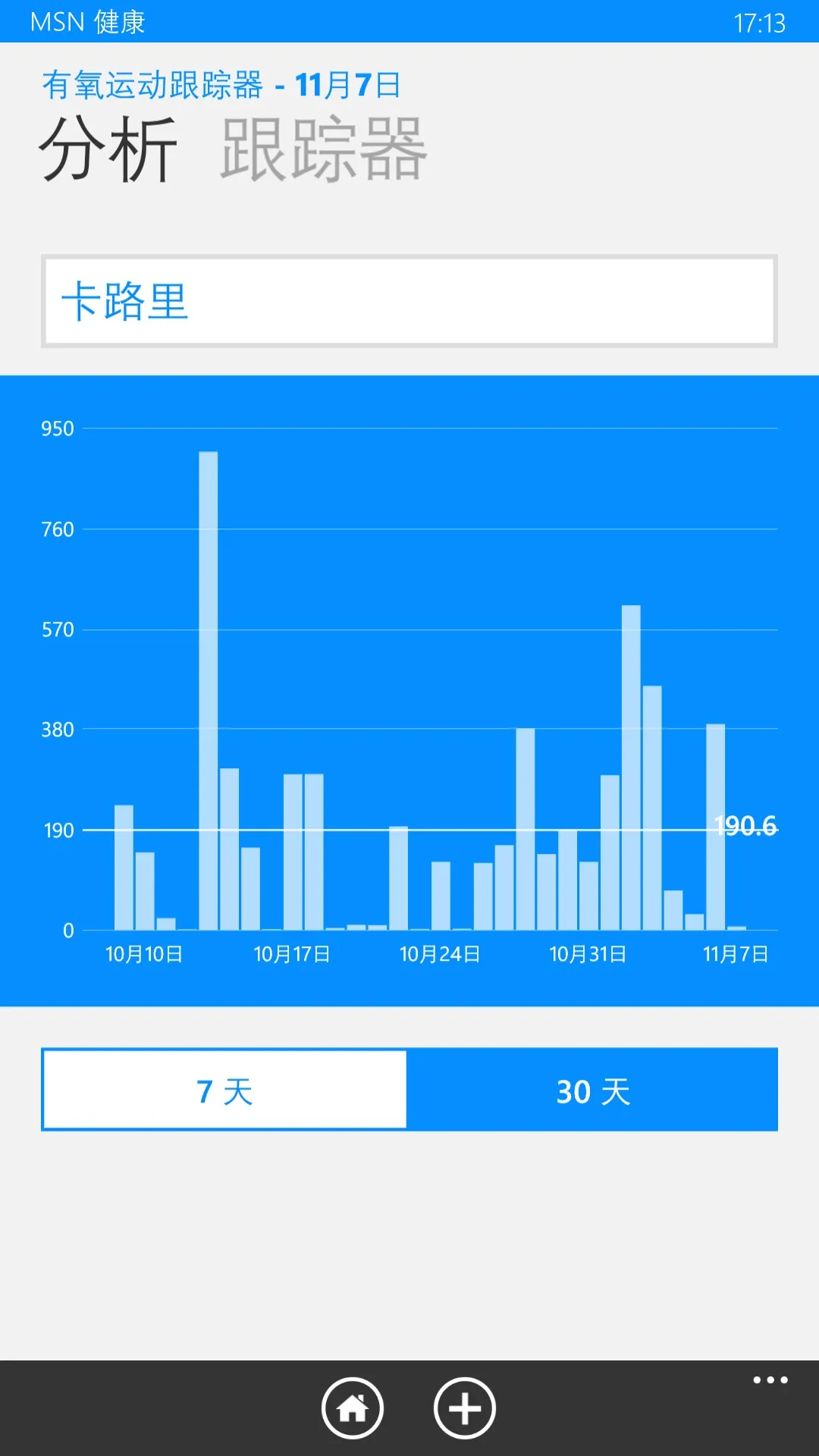Add a new entry with plus icon

pos(465,1408)
